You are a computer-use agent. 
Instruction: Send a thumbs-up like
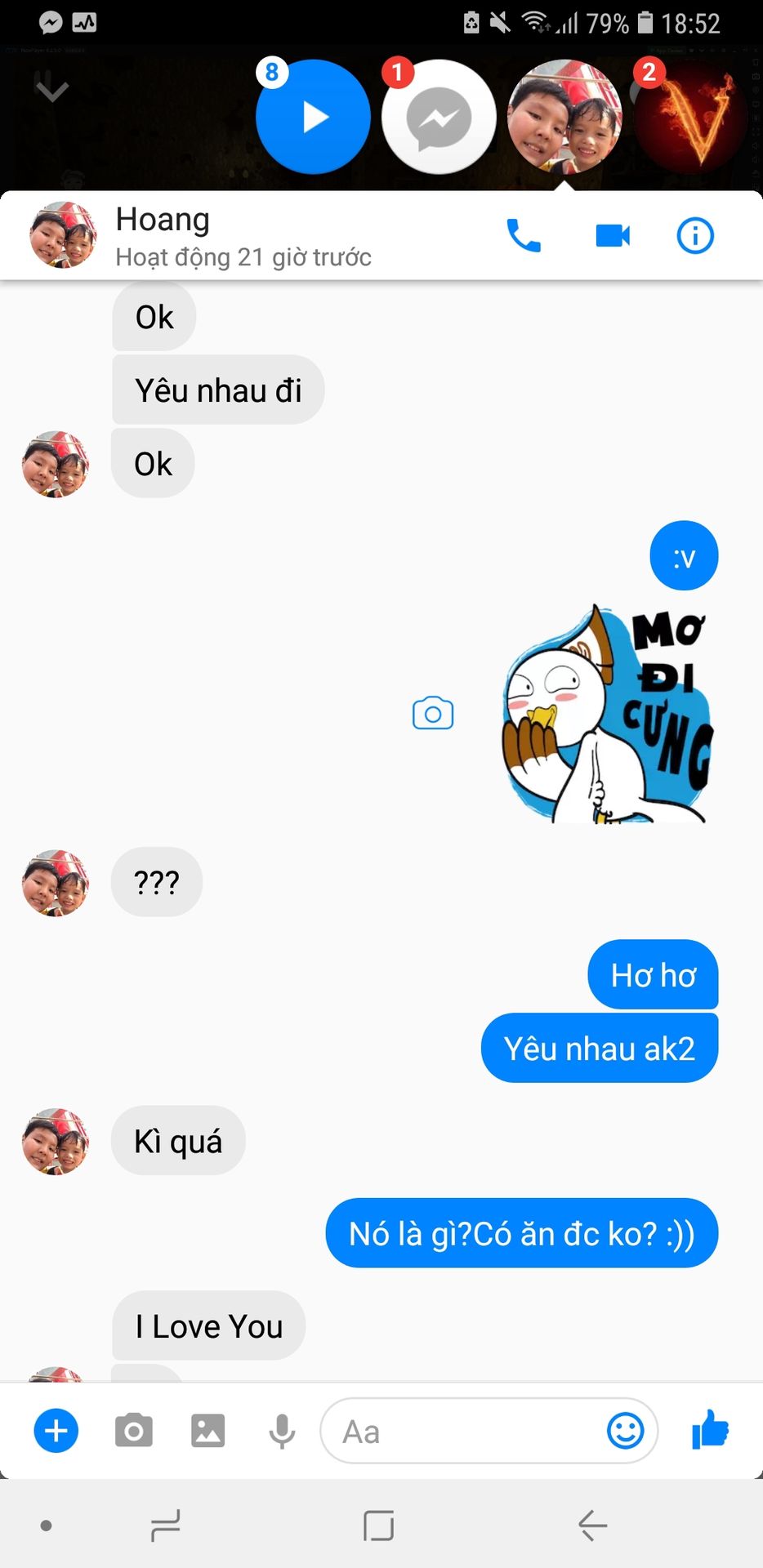pos(710,1431)
